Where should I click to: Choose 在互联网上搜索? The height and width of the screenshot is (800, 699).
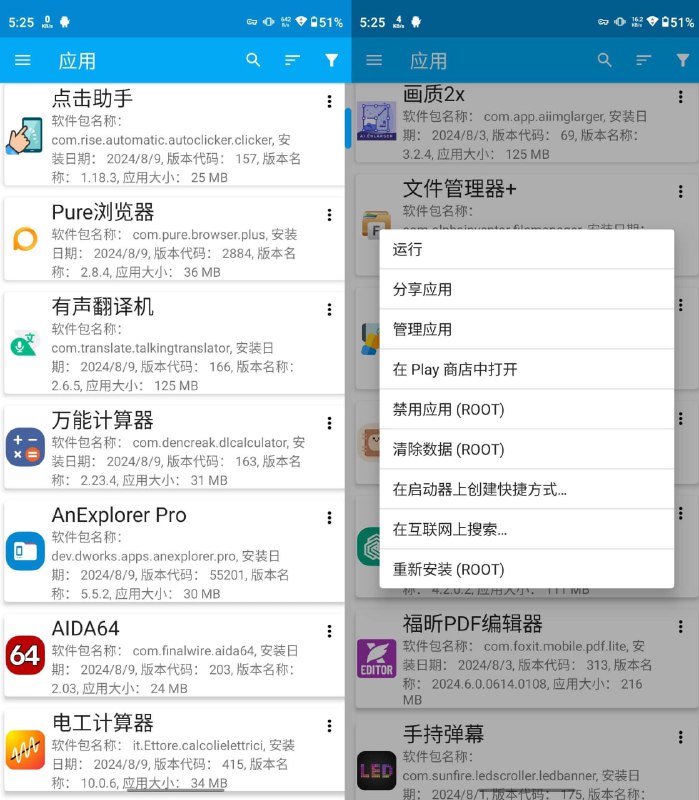click(526, 529)
